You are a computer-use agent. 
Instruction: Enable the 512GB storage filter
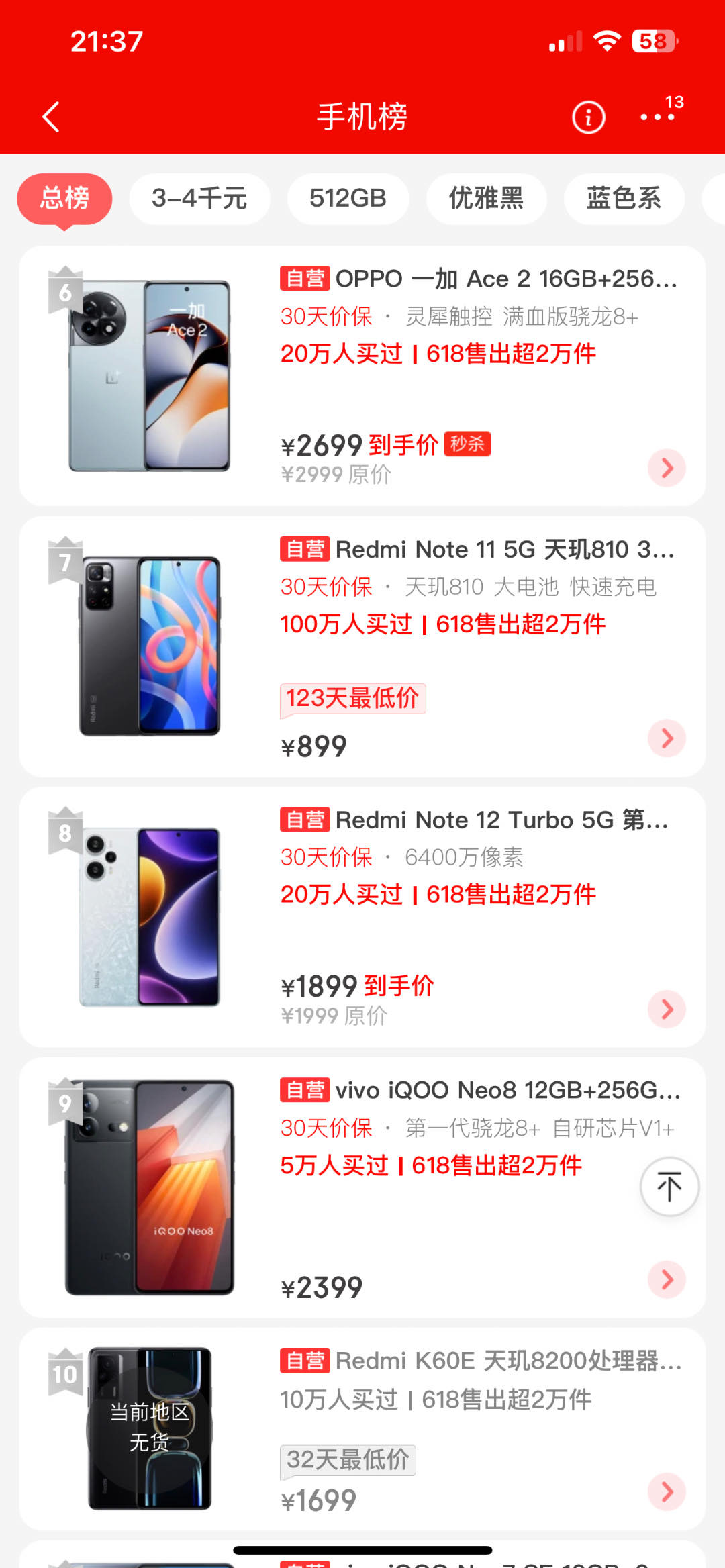[x=348, y=199]
